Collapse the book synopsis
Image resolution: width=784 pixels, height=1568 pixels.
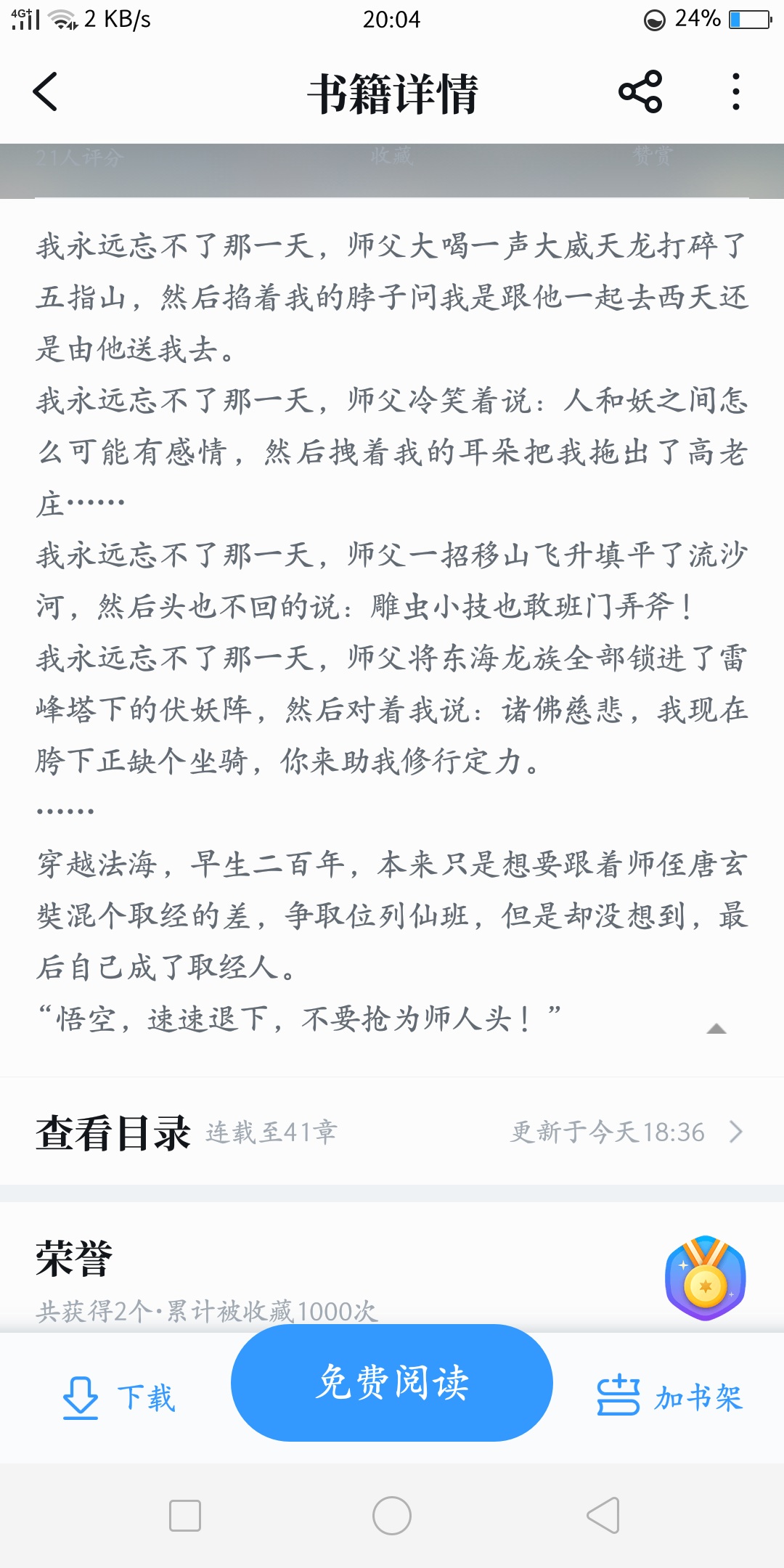point(716,1028)
